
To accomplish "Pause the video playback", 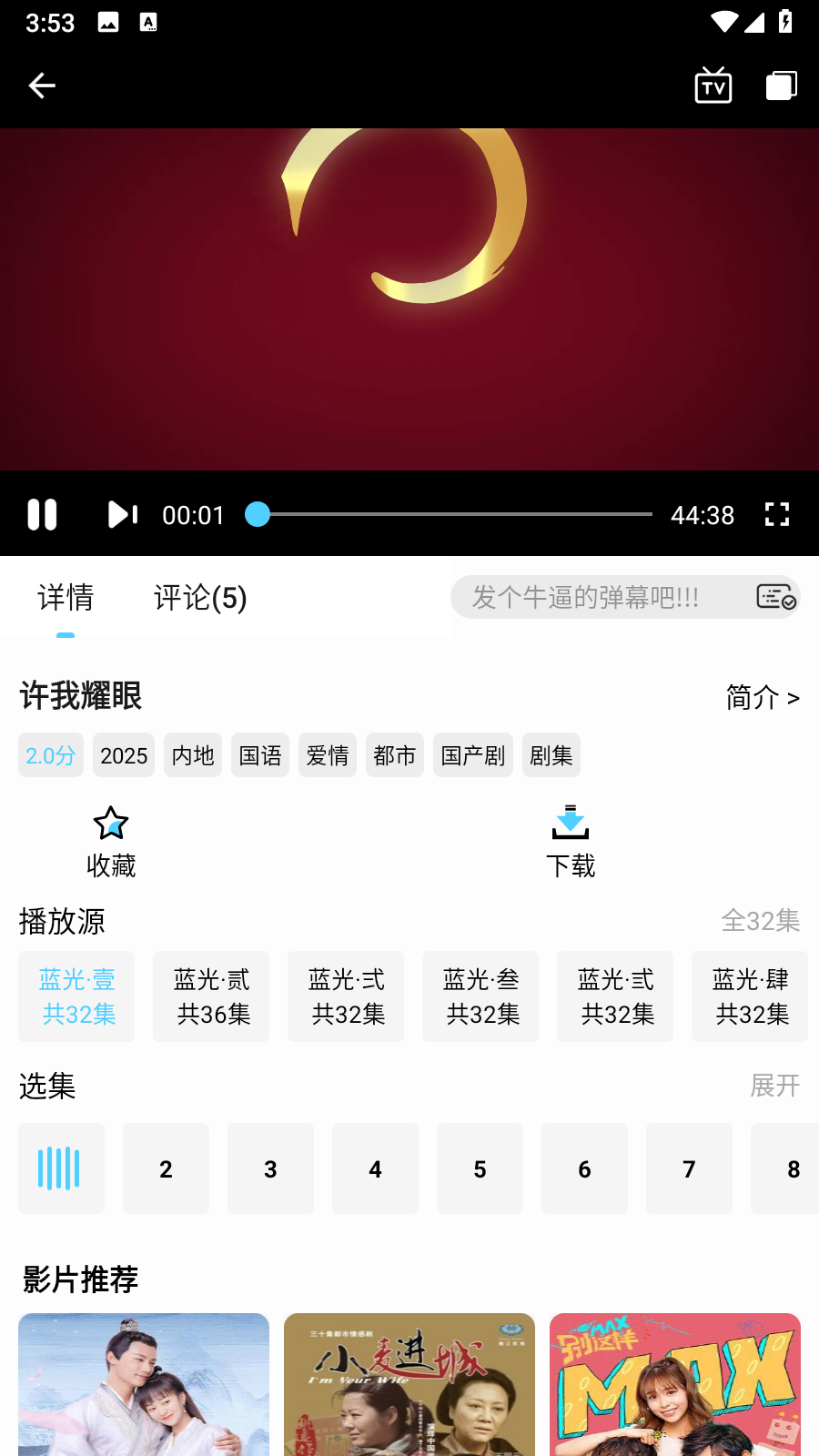I will [x=42, y=515].
